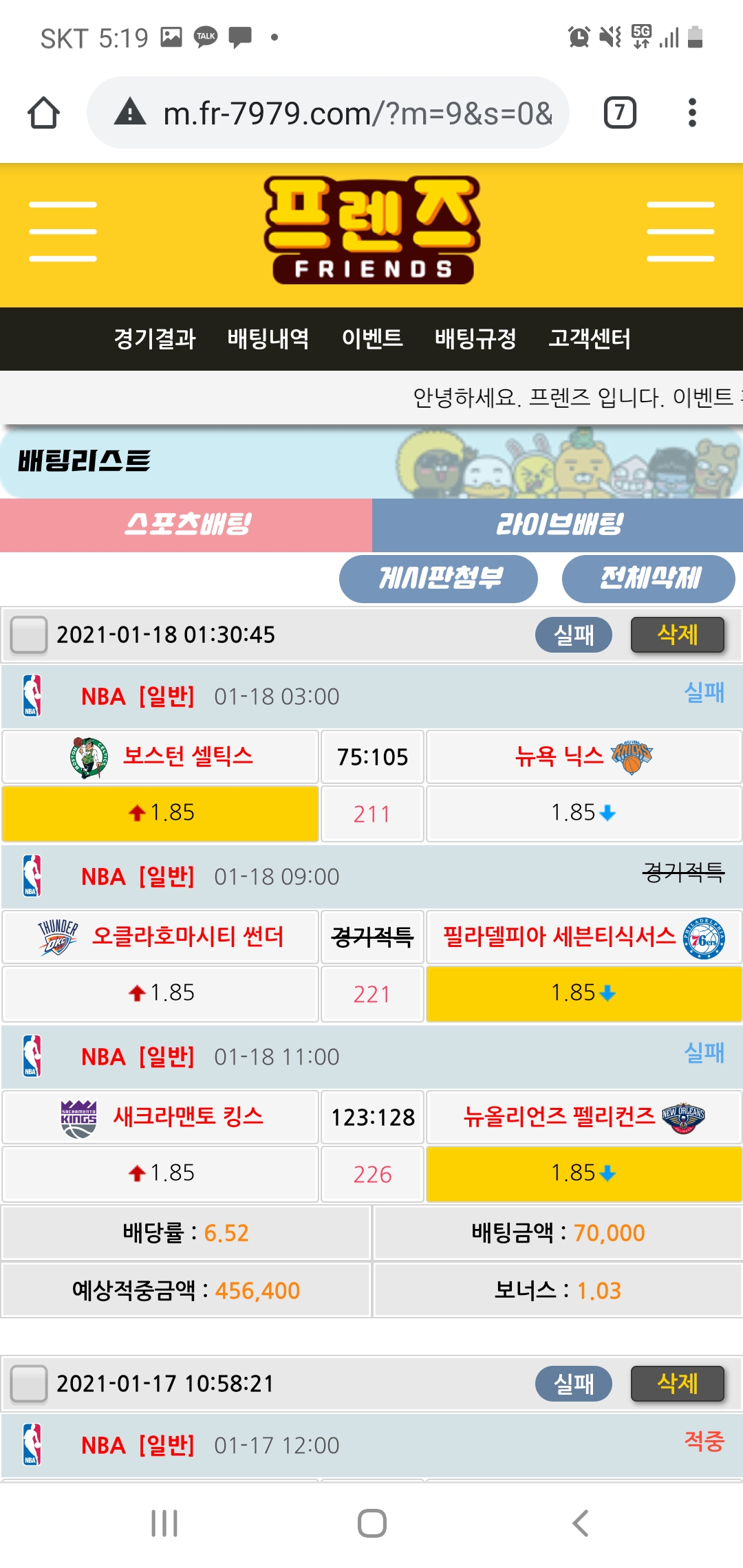Tap the 게시판첨부 button
This screenshot has height=1568, width=743.
point(438,578)
